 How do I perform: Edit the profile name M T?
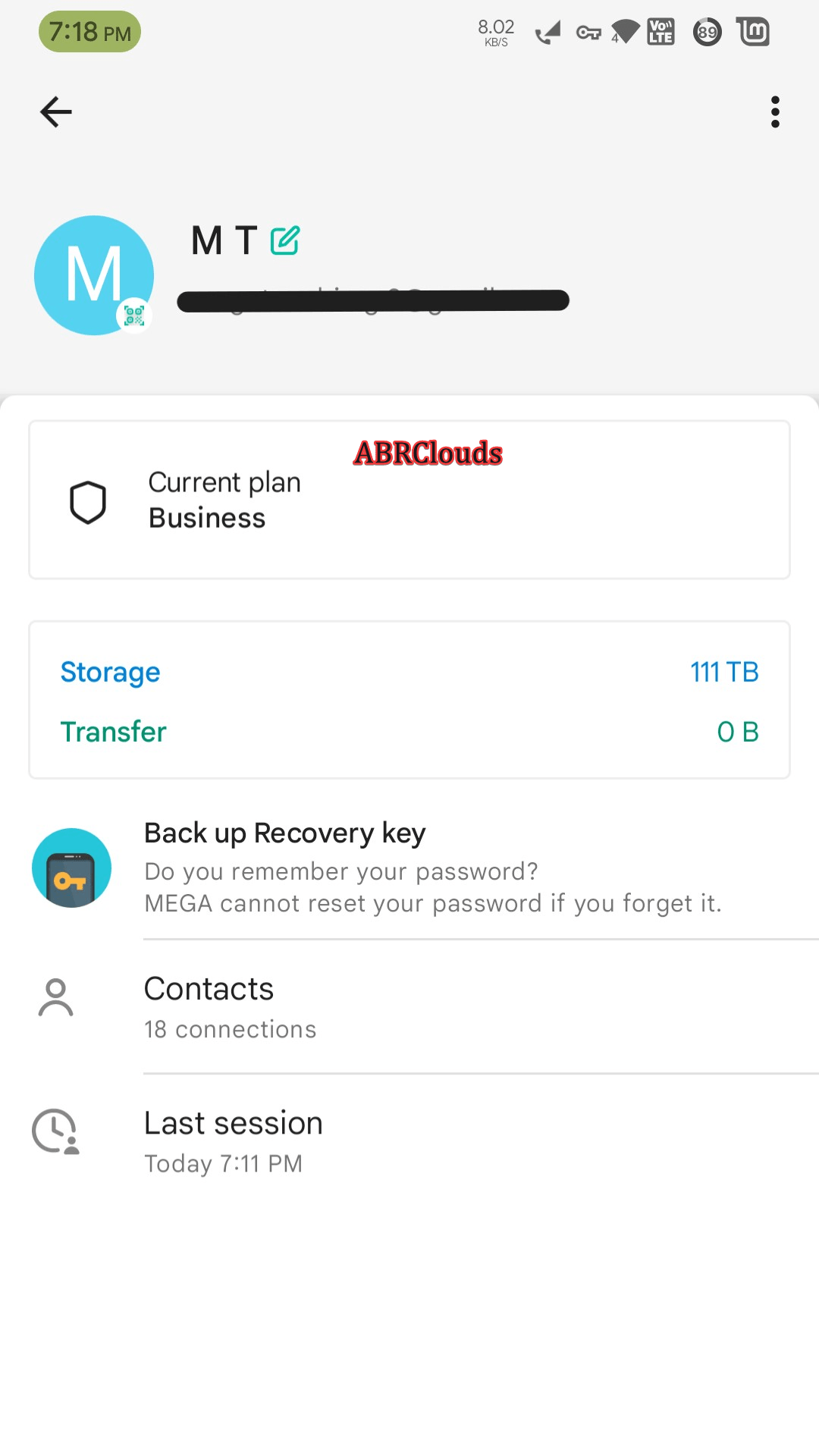click(x=285, y=240)
